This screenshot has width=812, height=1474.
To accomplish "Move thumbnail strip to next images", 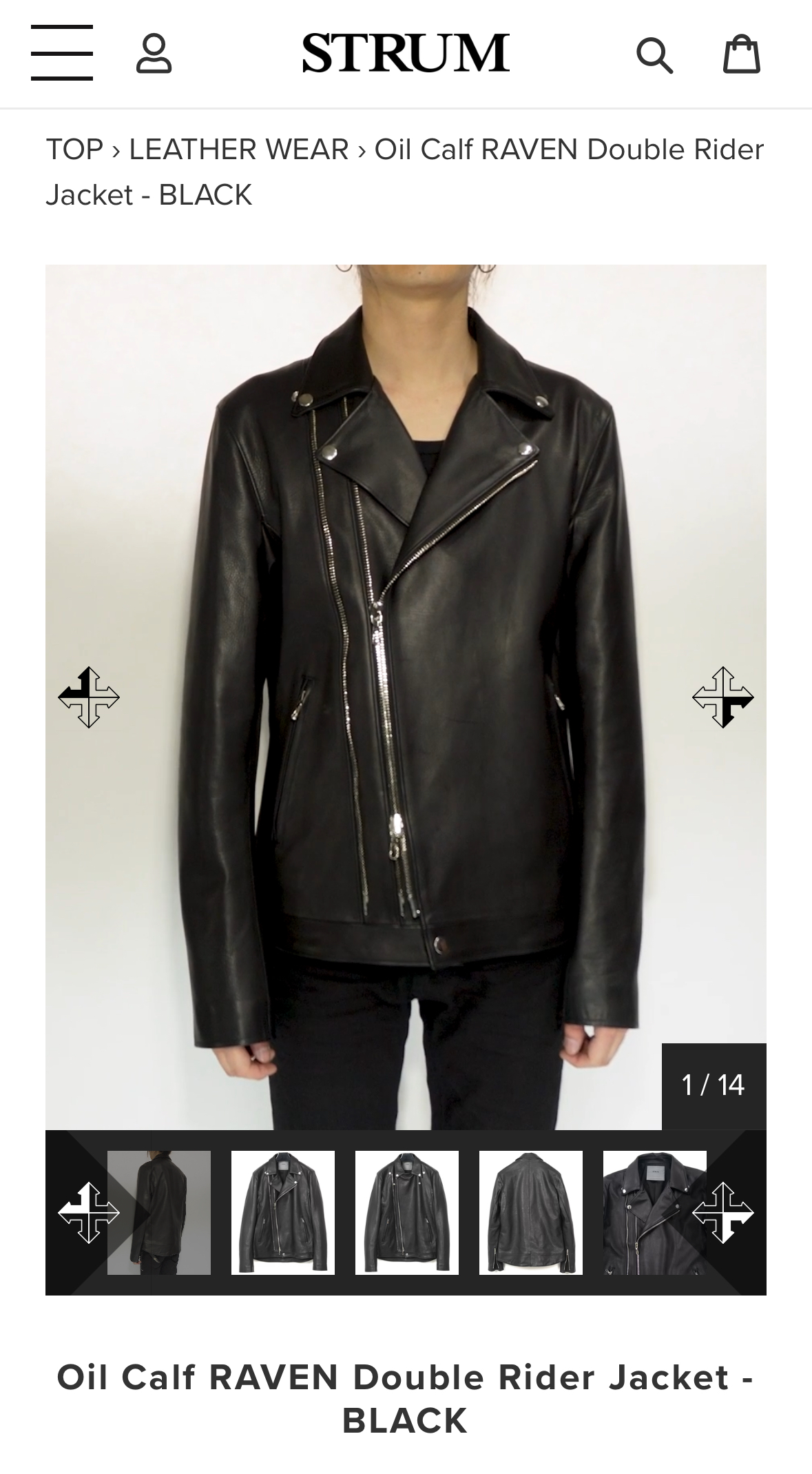I will (x=722, y=1213).
